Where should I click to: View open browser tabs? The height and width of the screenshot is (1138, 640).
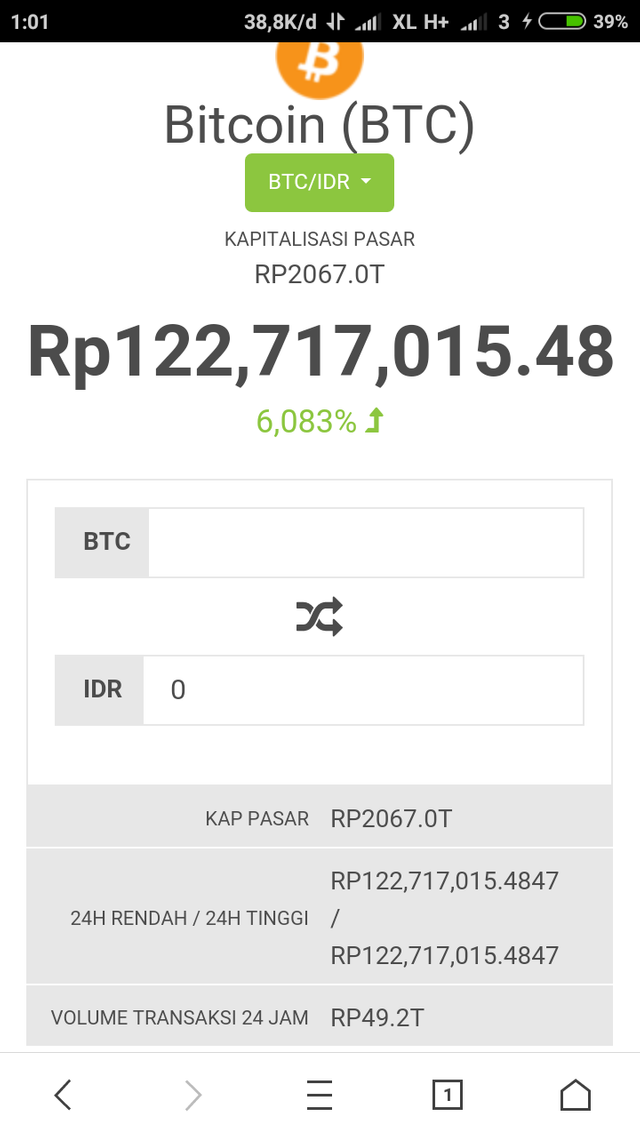447,1096
